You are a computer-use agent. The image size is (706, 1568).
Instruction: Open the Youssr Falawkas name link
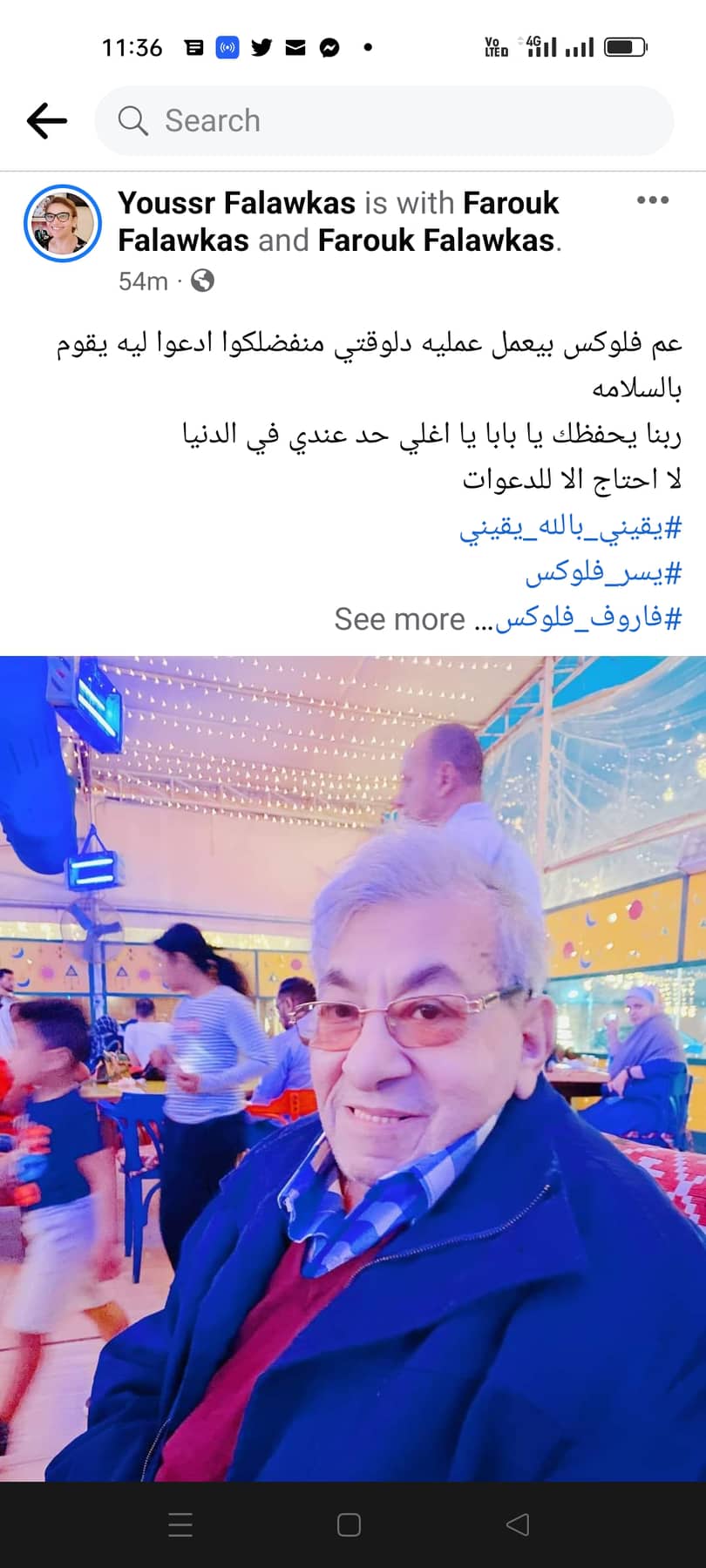(236, 203)
